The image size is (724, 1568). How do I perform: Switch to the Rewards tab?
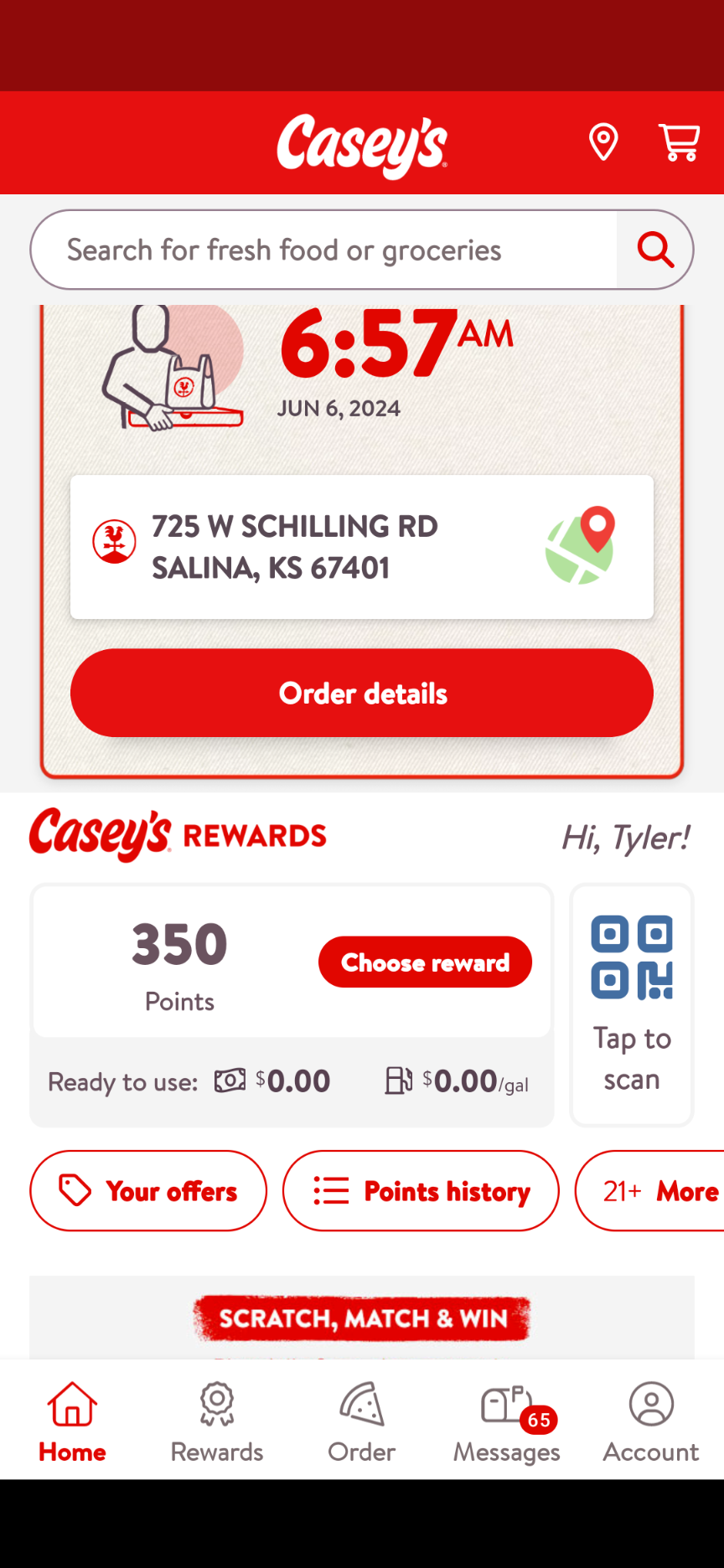click(217, 1421)
